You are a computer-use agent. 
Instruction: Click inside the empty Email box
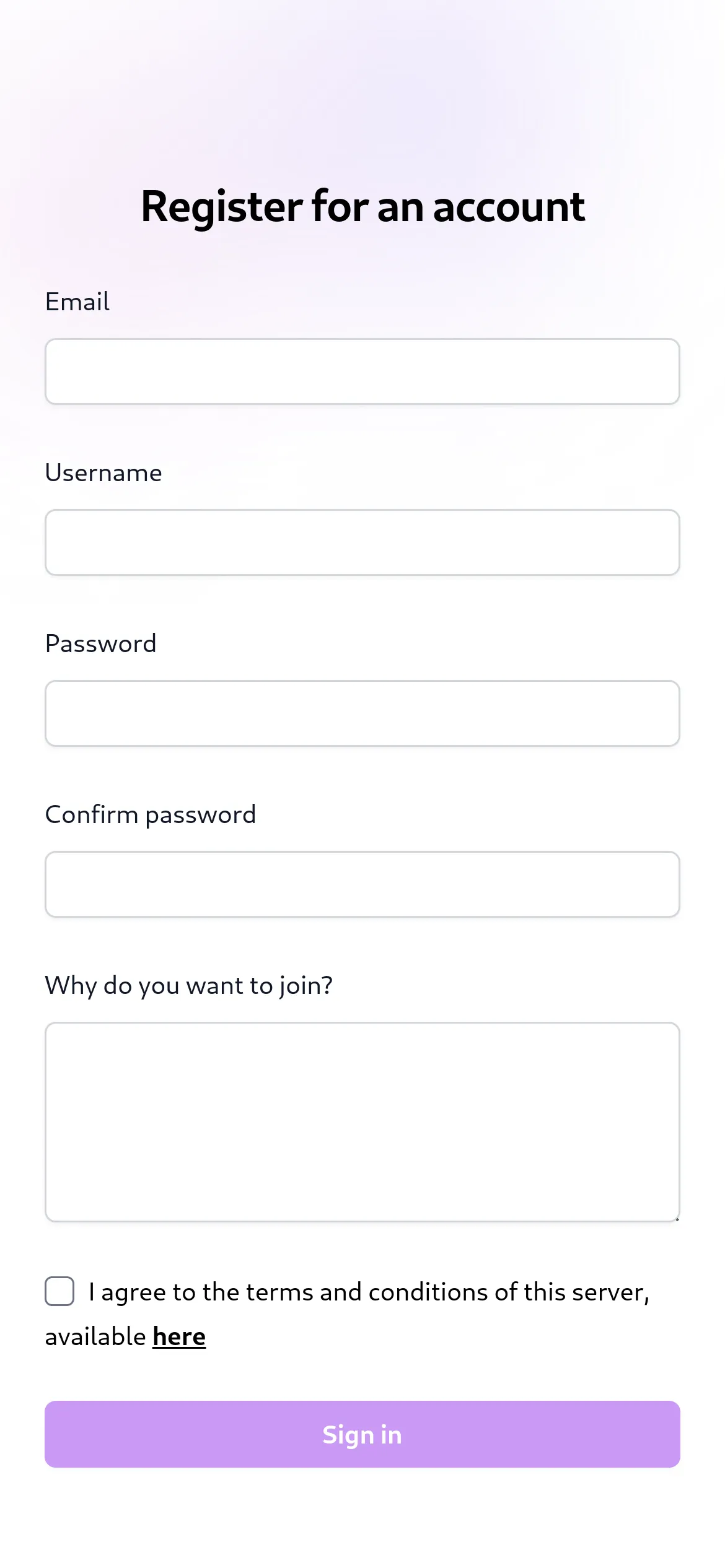click(x=362, y=372)
